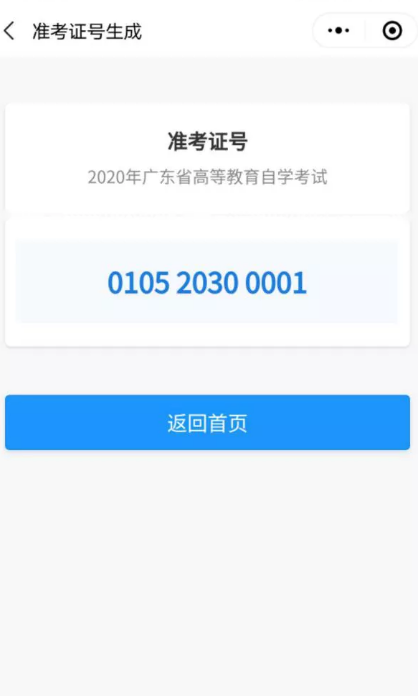Go back using the top-left arrow
The height and width of the screenshot is (696, 418).
point(9,31)
